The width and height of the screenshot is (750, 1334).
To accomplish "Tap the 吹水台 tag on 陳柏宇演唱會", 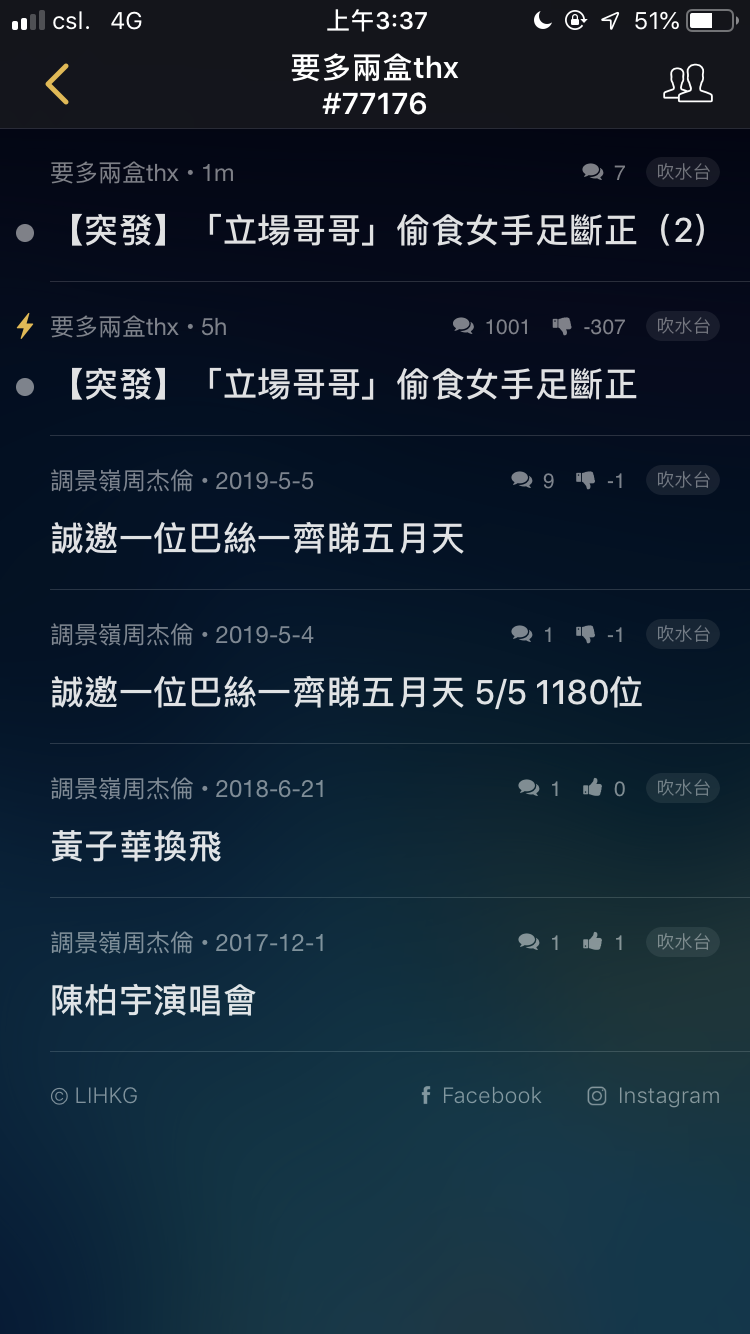I will coord(683,942).
